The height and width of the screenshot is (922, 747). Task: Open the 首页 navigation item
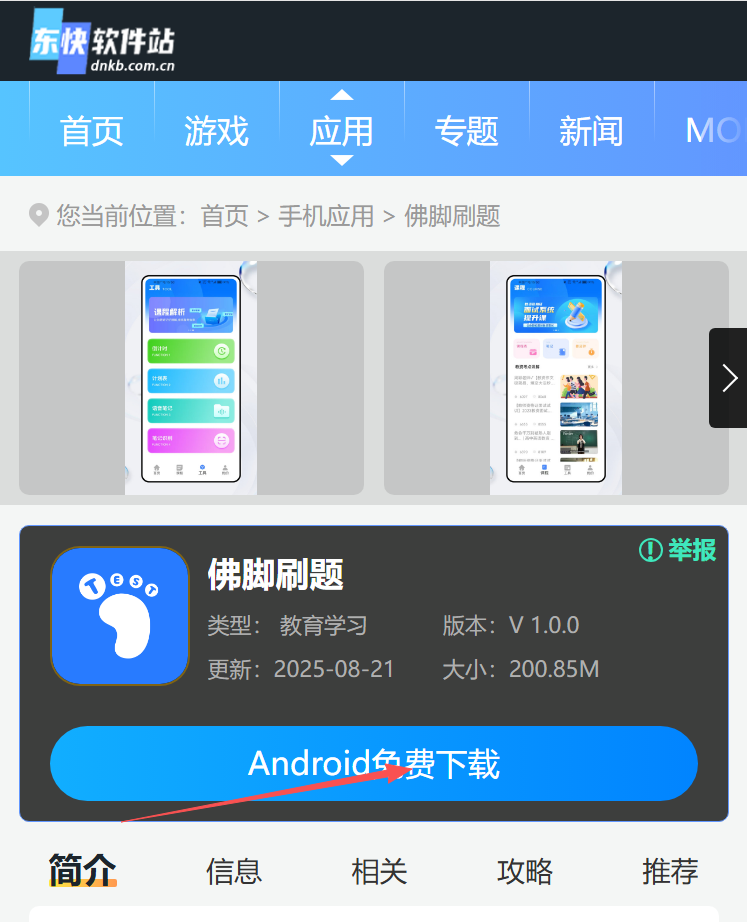(91, 131)
